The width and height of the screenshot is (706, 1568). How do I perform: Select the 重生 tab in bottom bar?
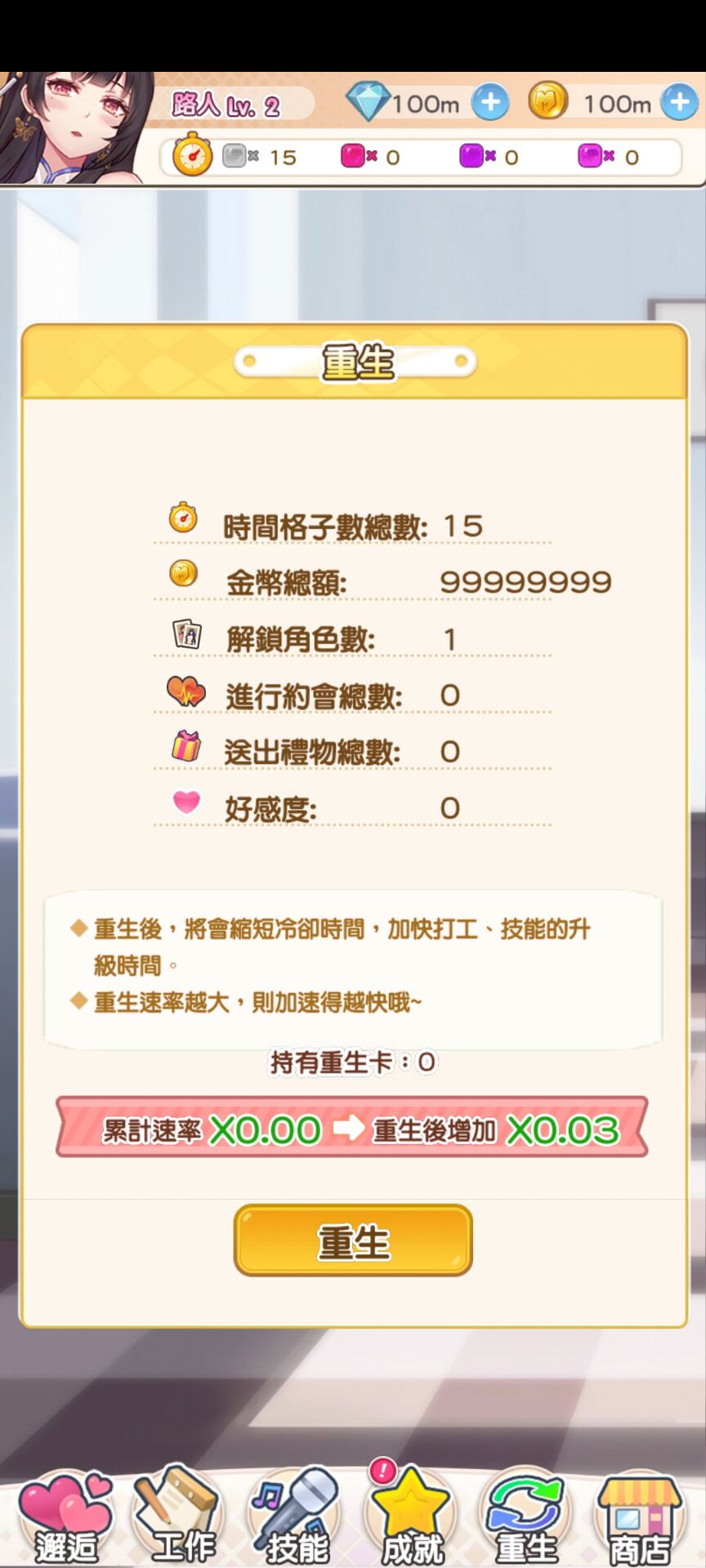tap(525, 1515)
